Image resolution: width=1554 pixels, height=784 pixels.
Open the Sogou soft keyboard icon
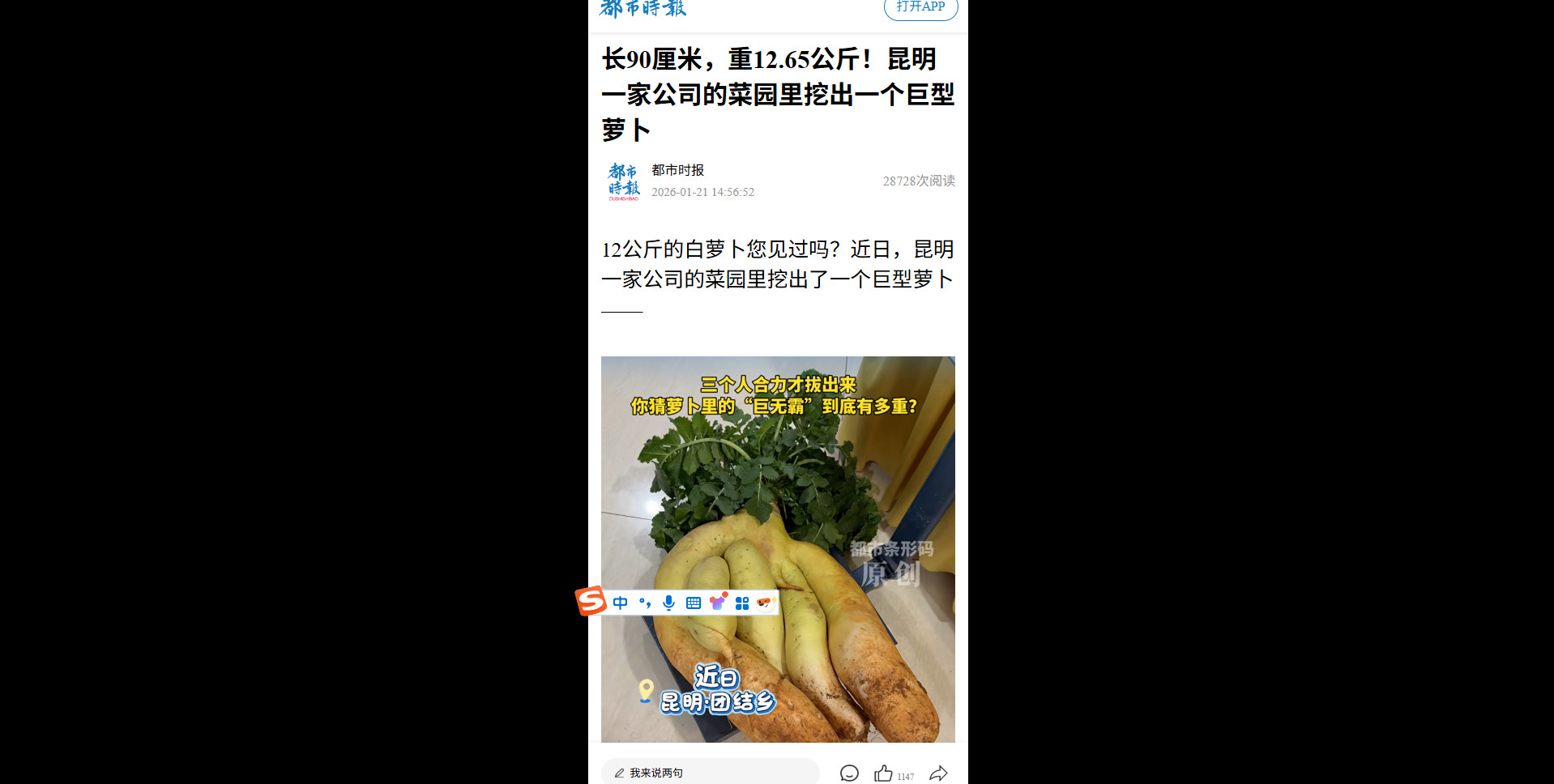pyautogui.click(x=694, y=603)
